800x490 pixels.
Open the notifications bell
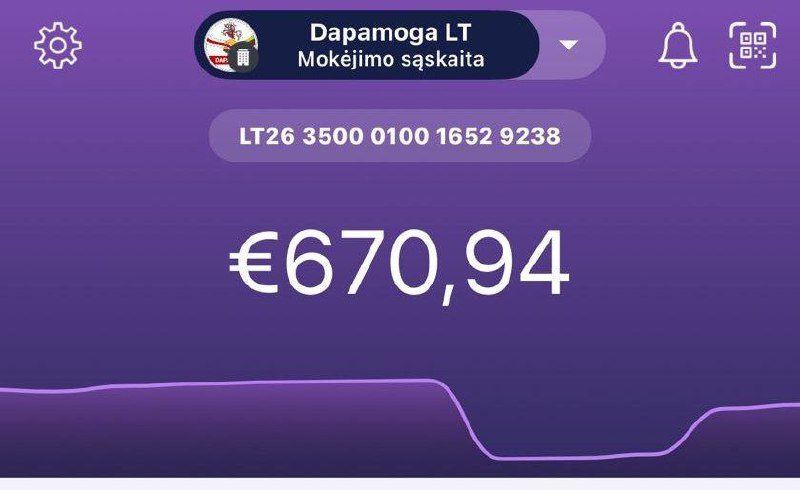click(678, 45)
